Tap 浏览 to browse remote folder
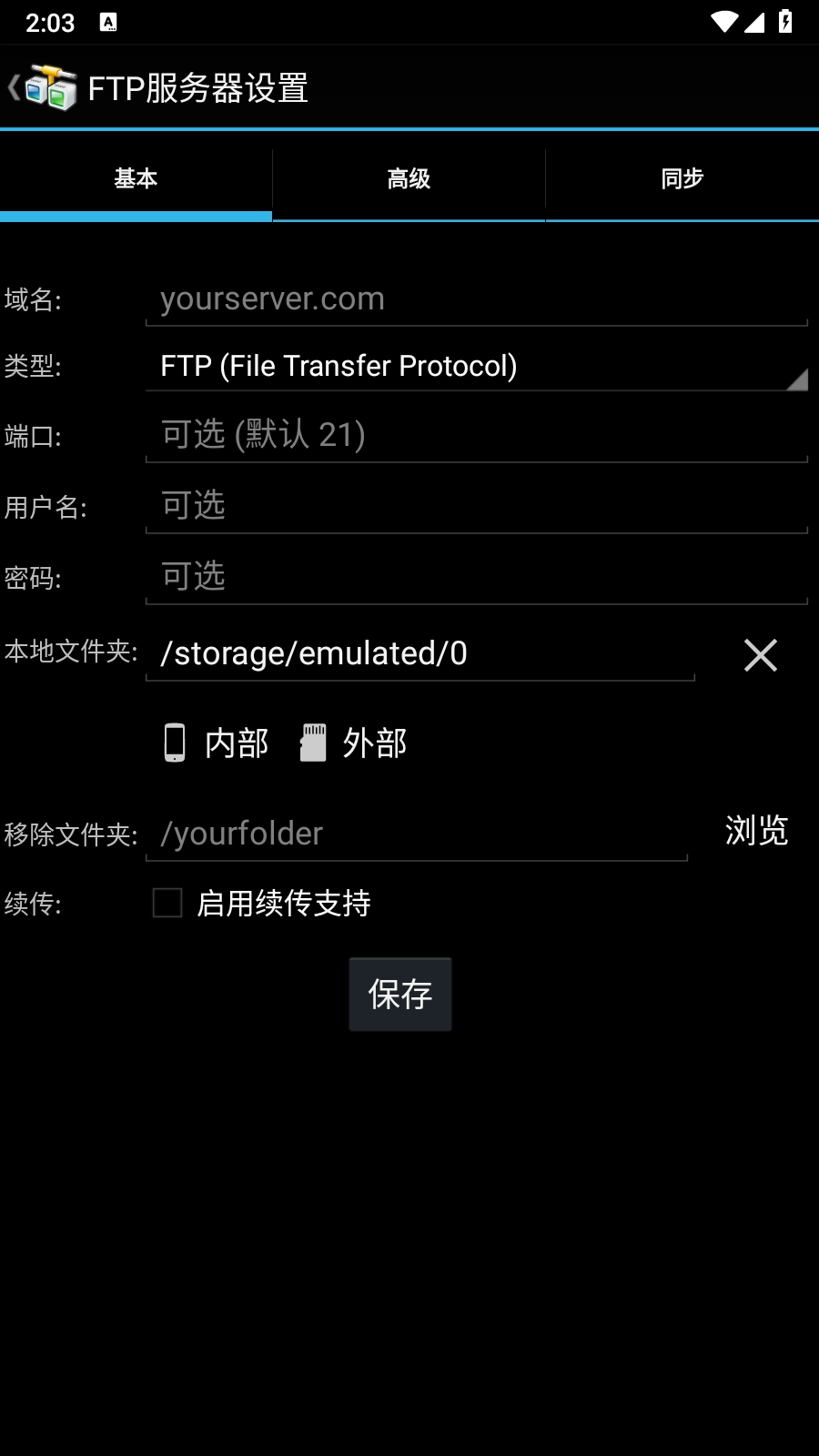The image size is (819, 1456). pos(756,832)
